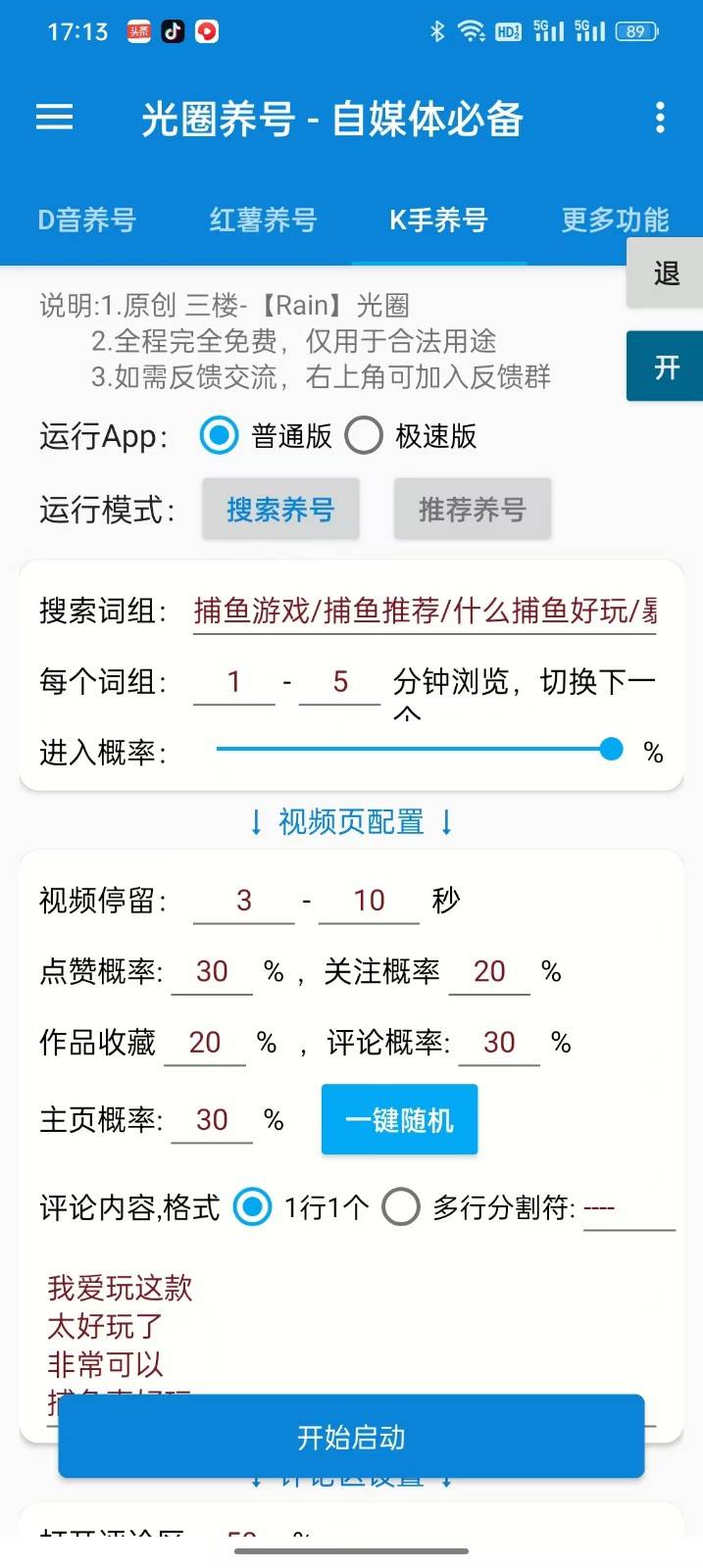703x1568 pixels.
Task: Edit the 搜索词组 keyword field
Action: click(424, 612)
